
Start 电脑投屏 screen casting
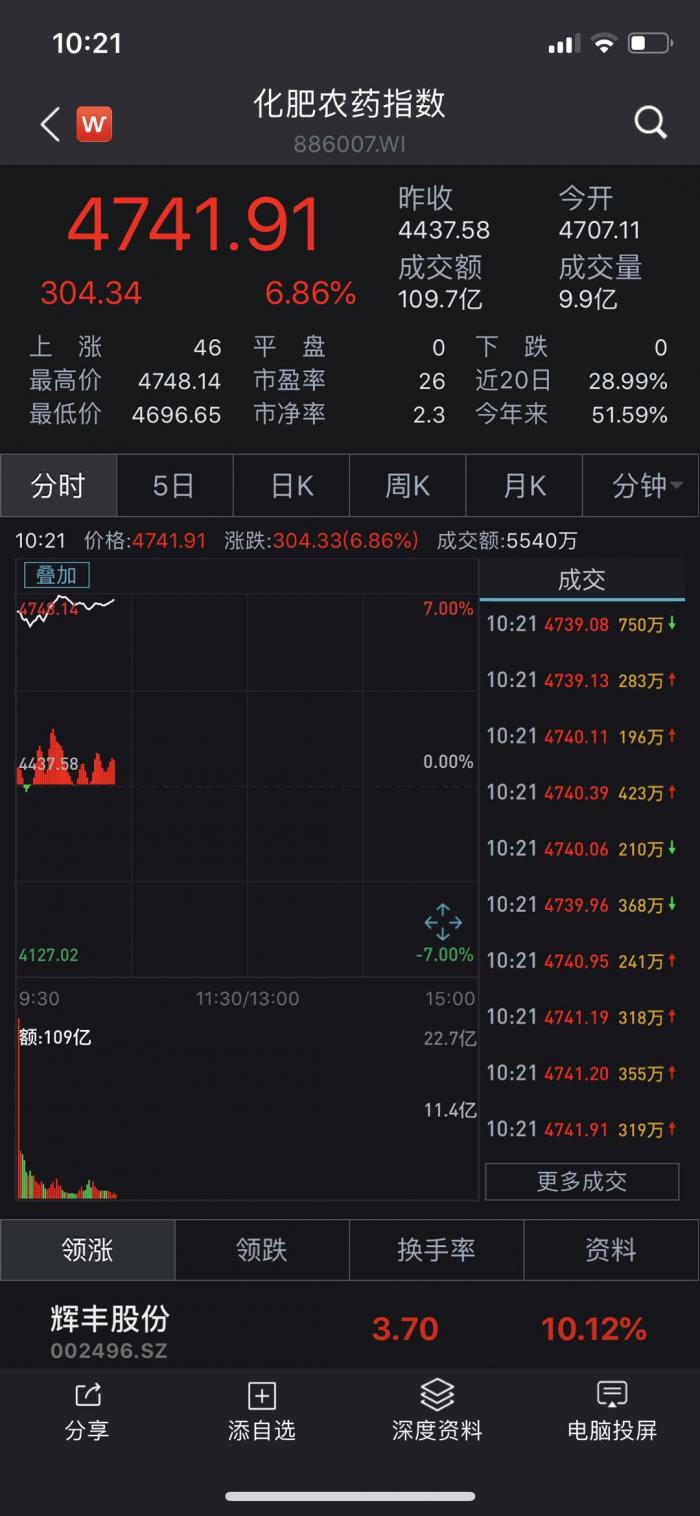(x=611, y=1411)
